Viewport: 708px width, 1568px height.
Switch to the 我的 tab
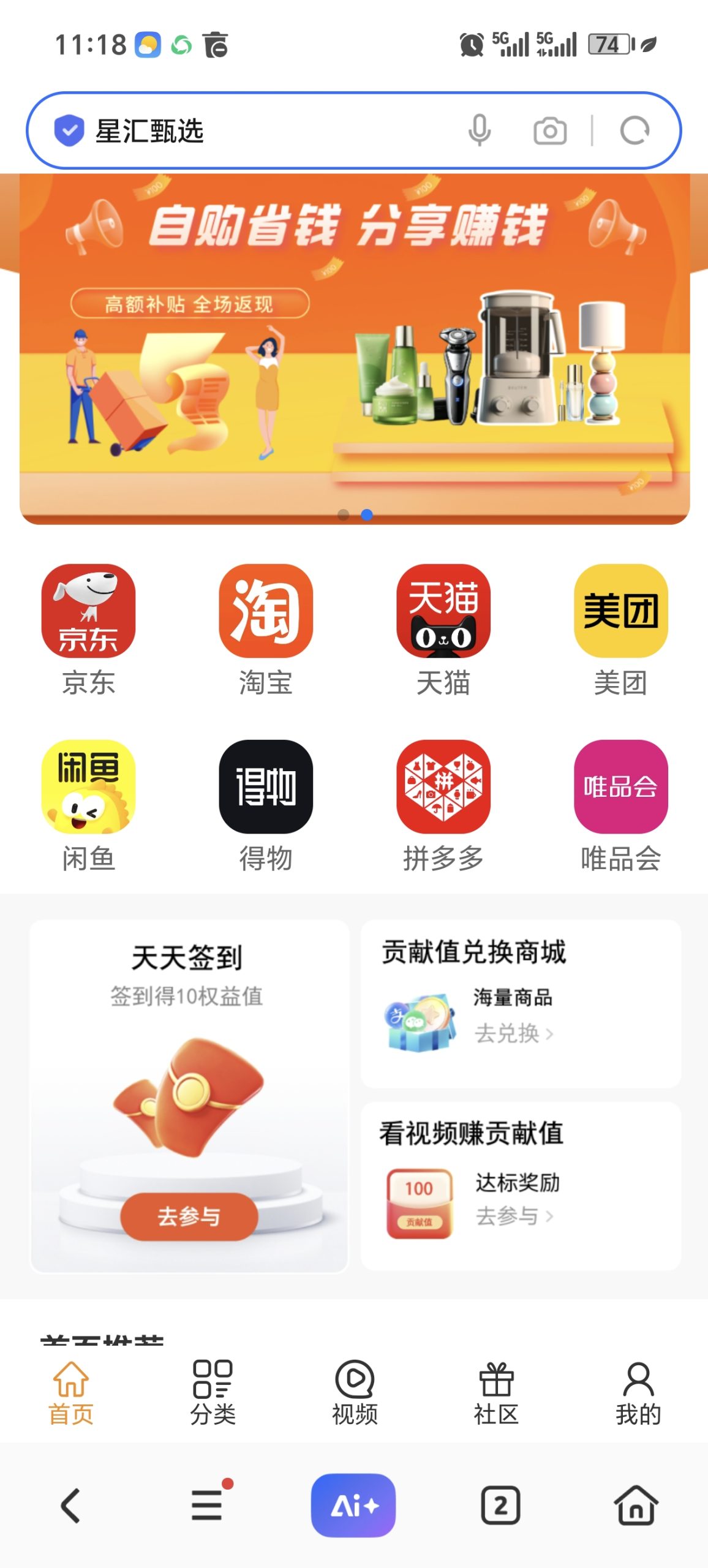point(638,1392)
